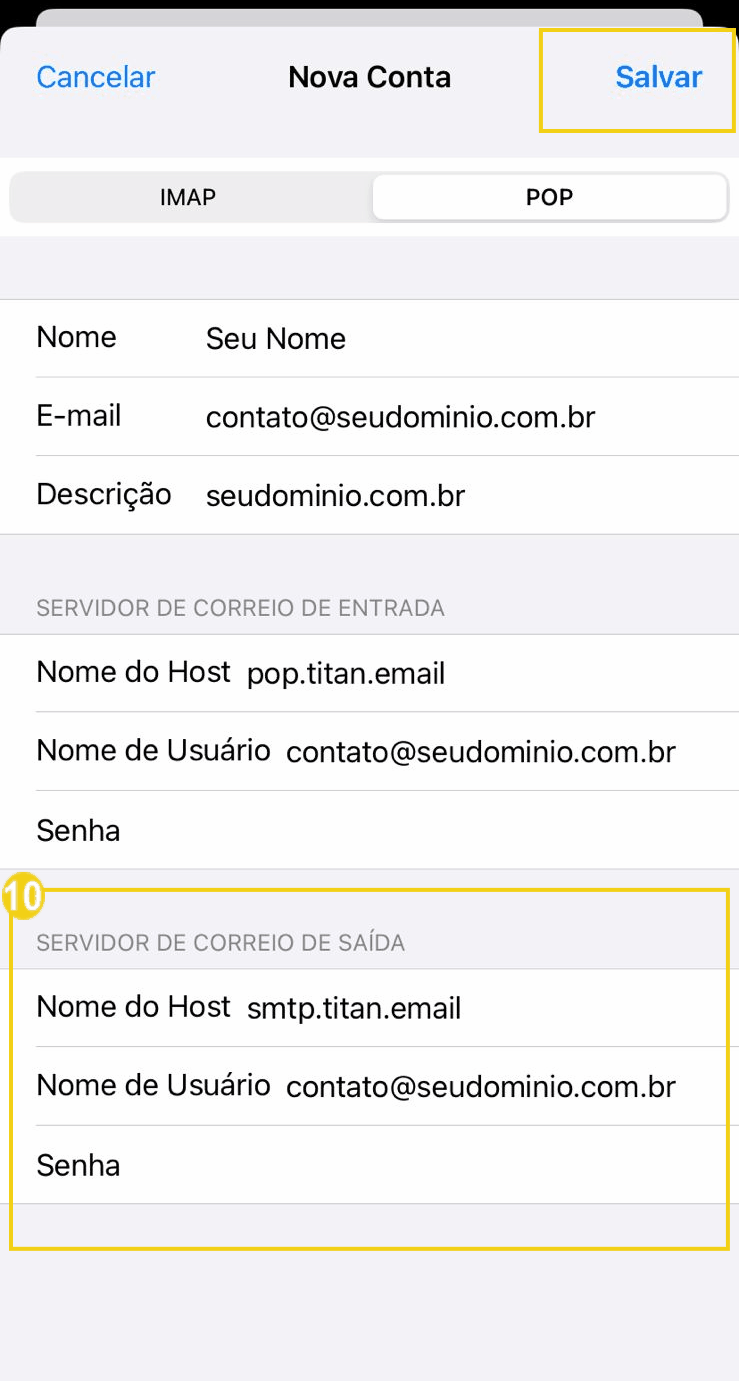Viewport: 739px width, 1381px height.
Task: Focus the incoming server Senha field
Action: [400, 831]
